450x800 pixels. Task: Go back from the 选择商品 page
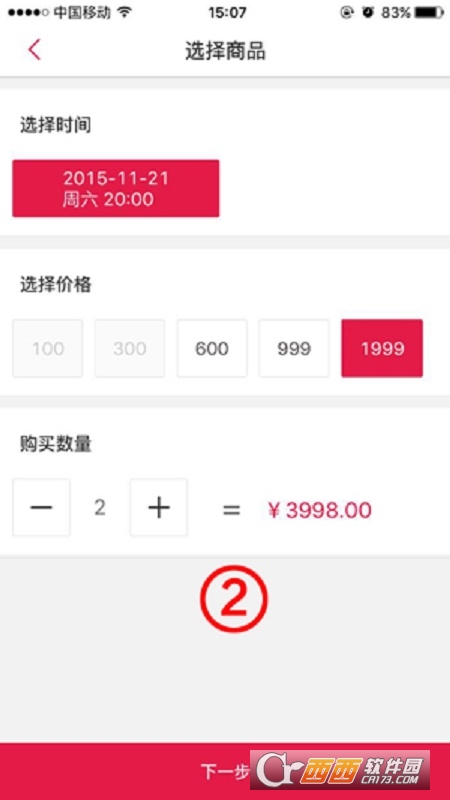pyautogui.click(x=34, y=51)
